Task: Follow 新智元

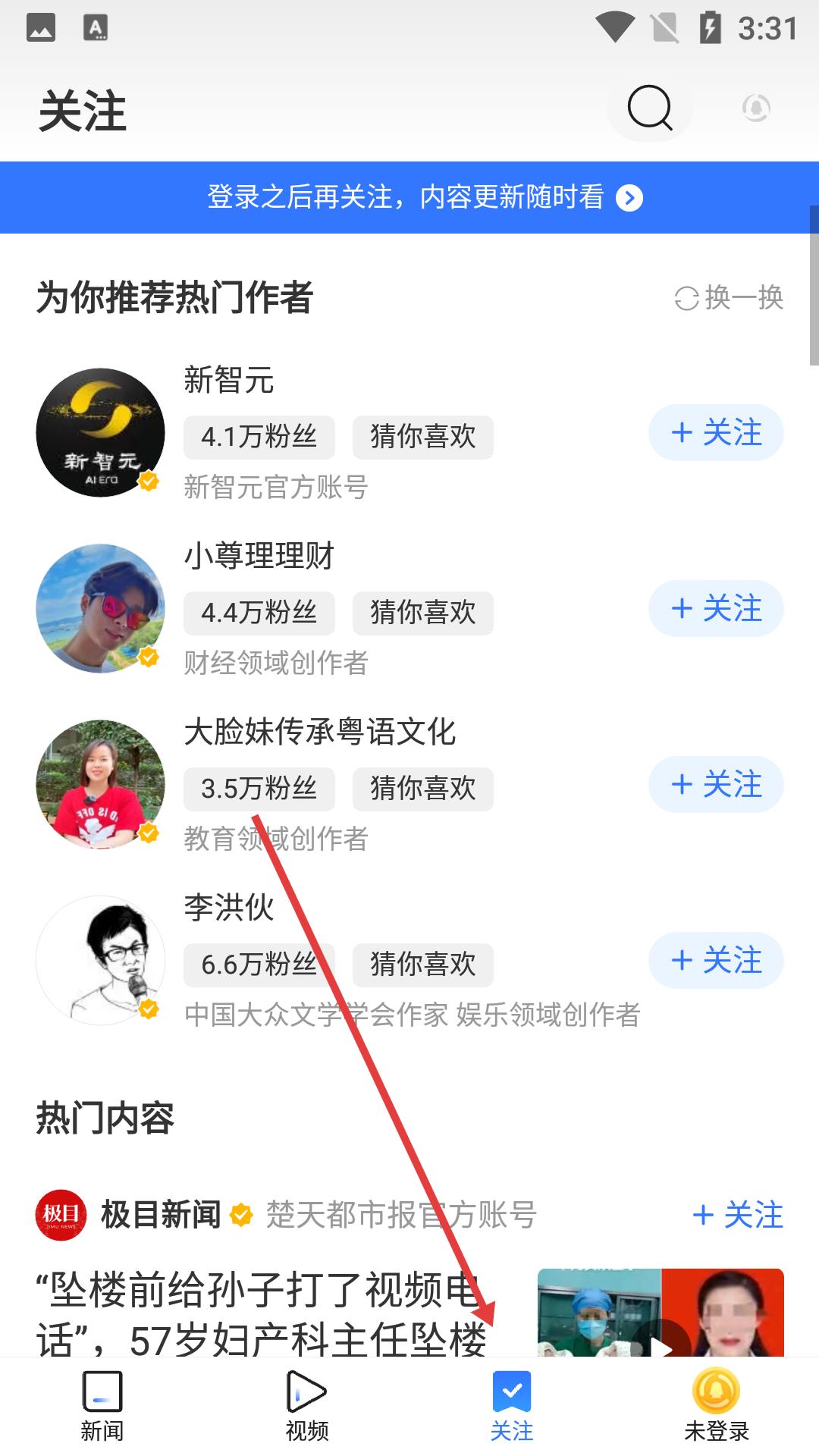Action: point(716,433)
